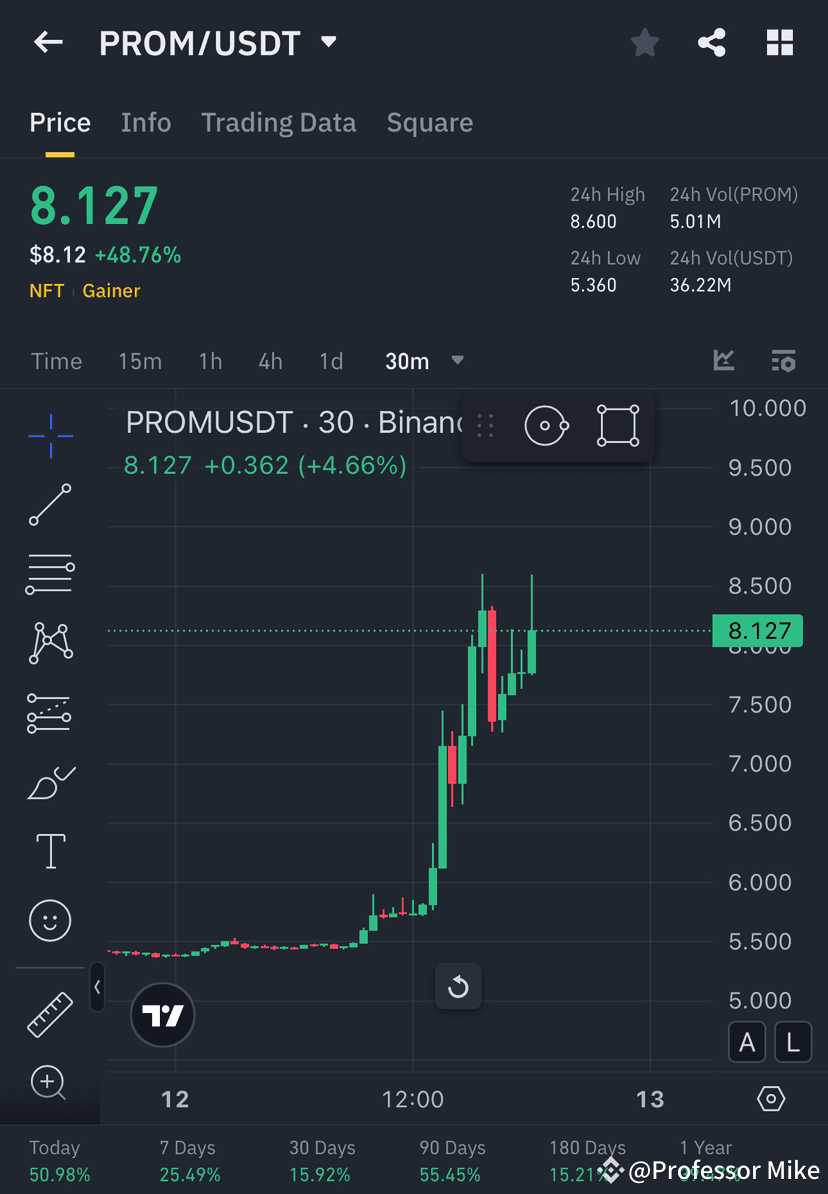Switch to the Trading Data tab
The width and height of the screenshot is (828, 1194).
coord(278,122)
